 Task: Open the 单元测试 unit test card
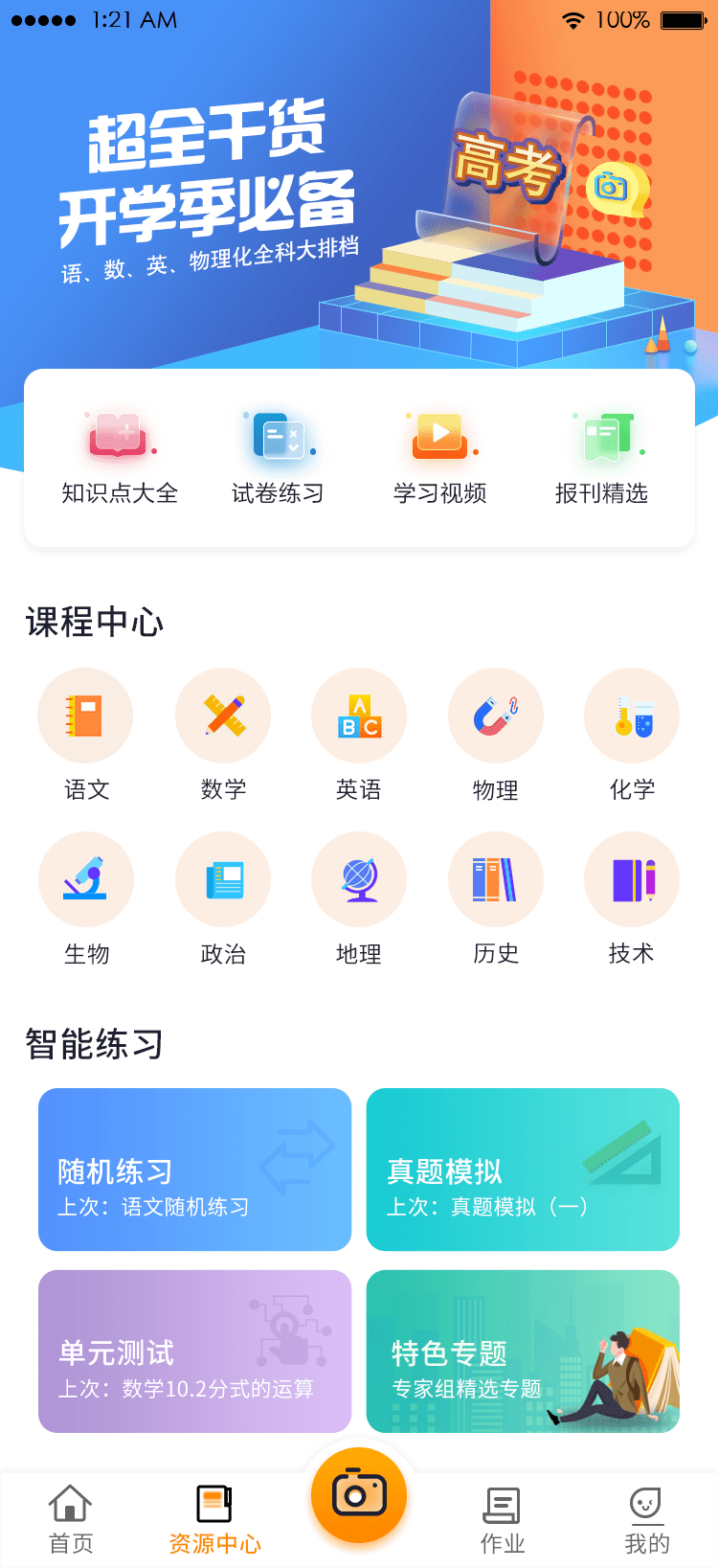click(x=195, y=1352)
